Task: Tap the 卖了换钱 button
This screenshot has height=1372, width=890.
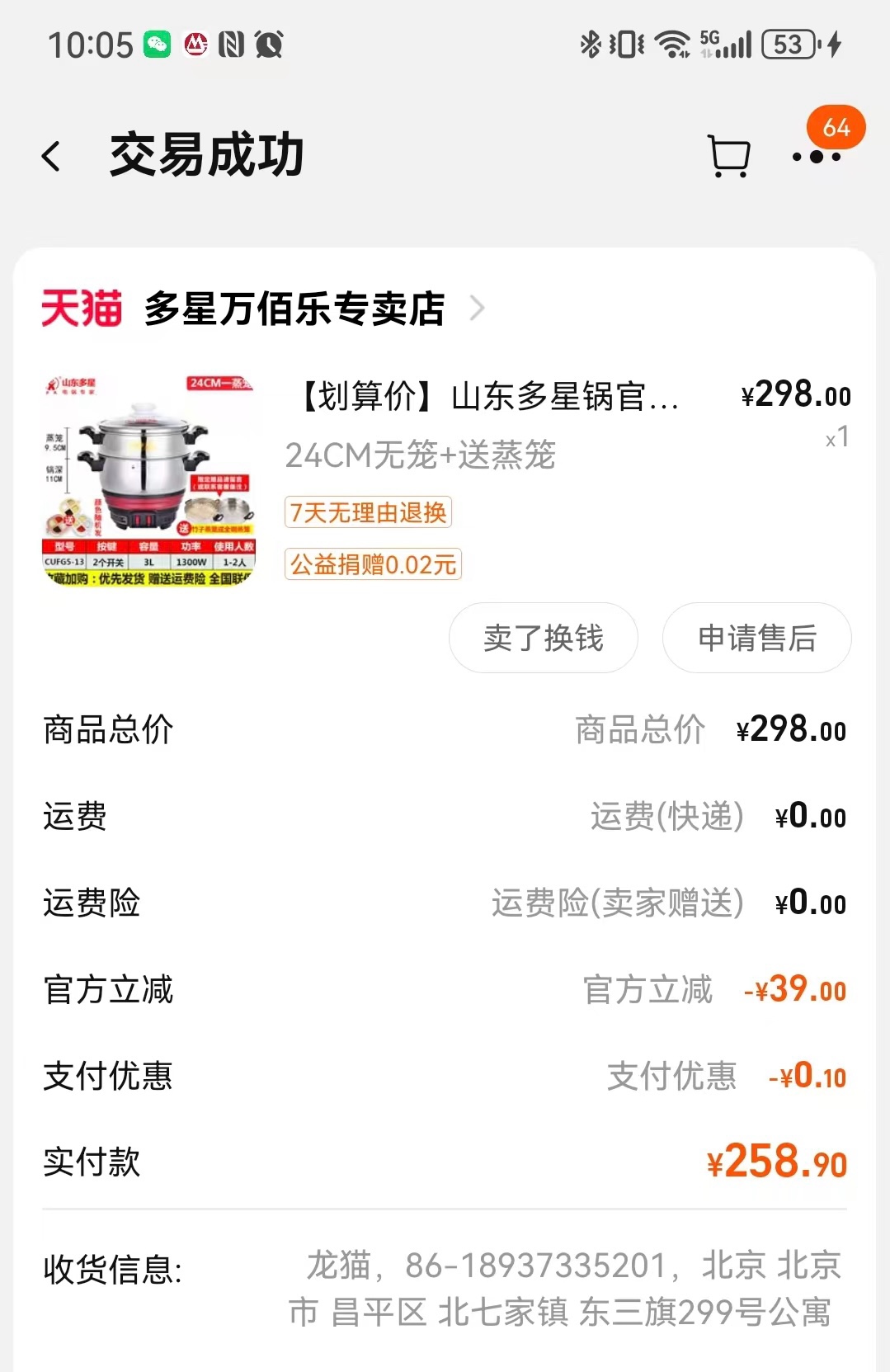Action: tap(543, 638)
